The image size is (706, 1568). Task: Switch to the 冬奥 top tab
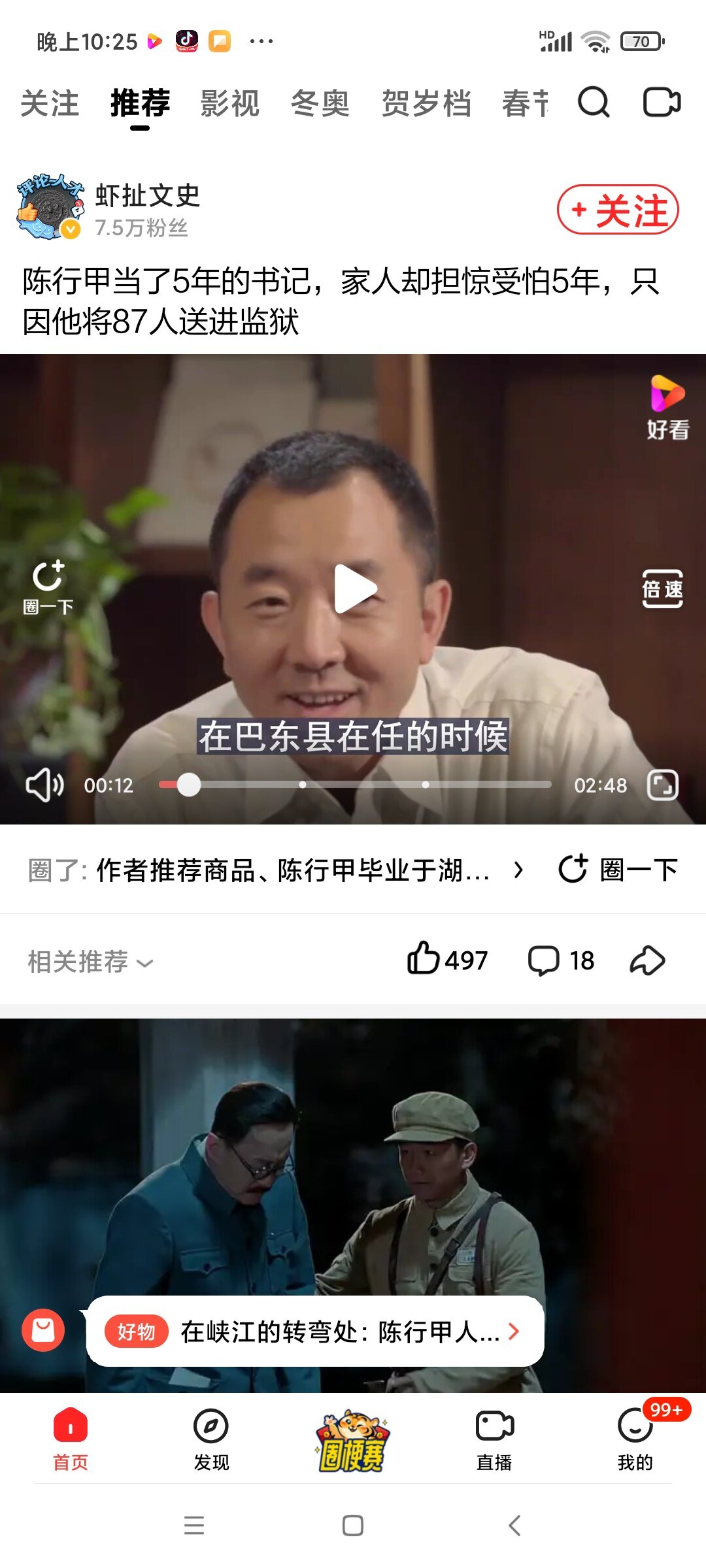(320, 104)
